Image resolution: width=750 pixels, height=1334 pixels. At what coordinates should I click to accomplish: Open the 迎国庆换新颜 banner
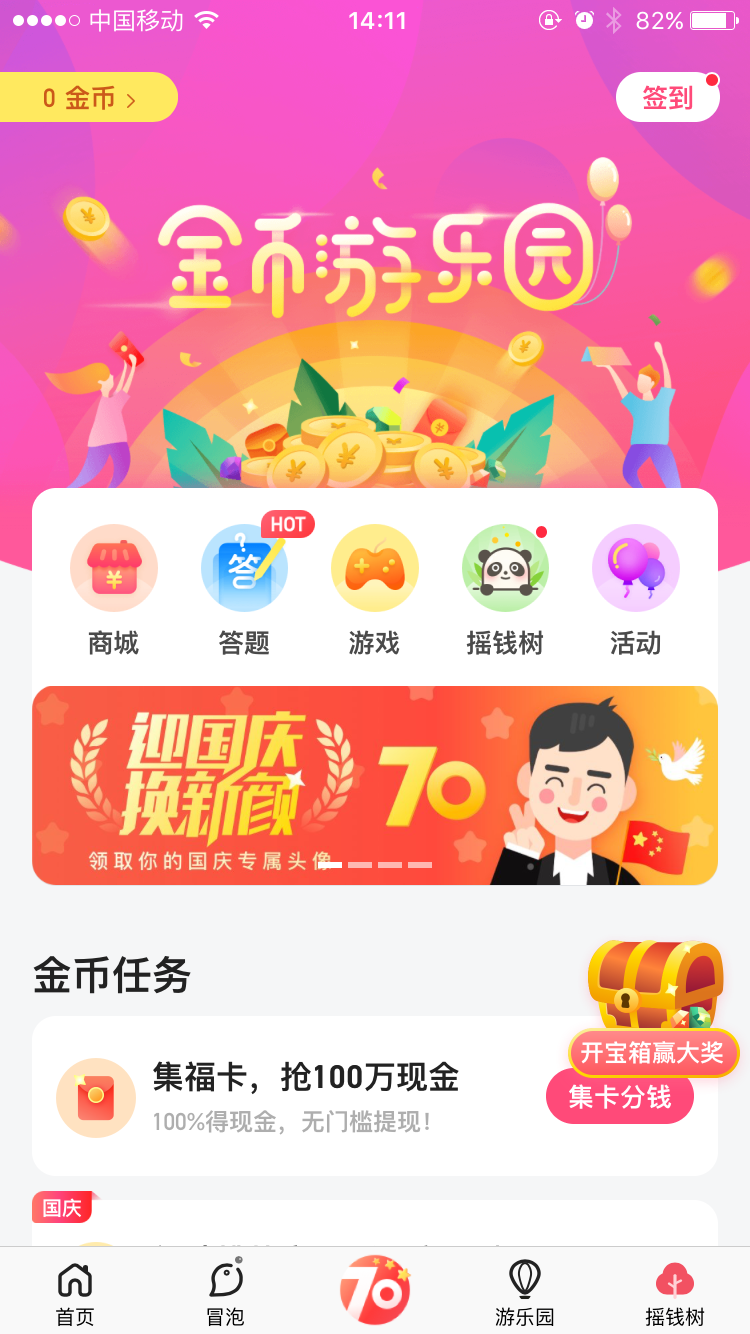375,785
